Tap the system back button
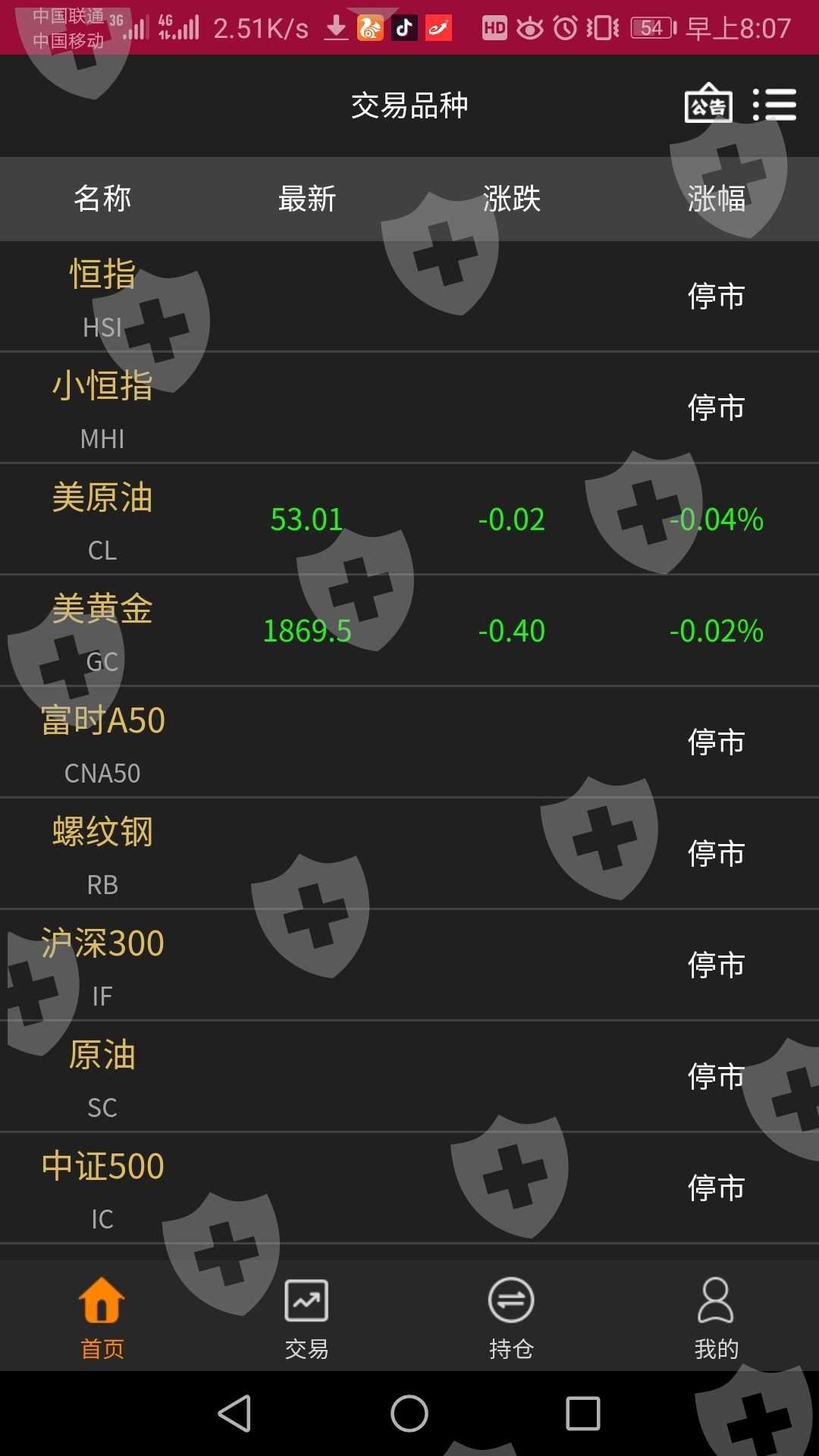The image size is (819, 1456). [234, 1414]
